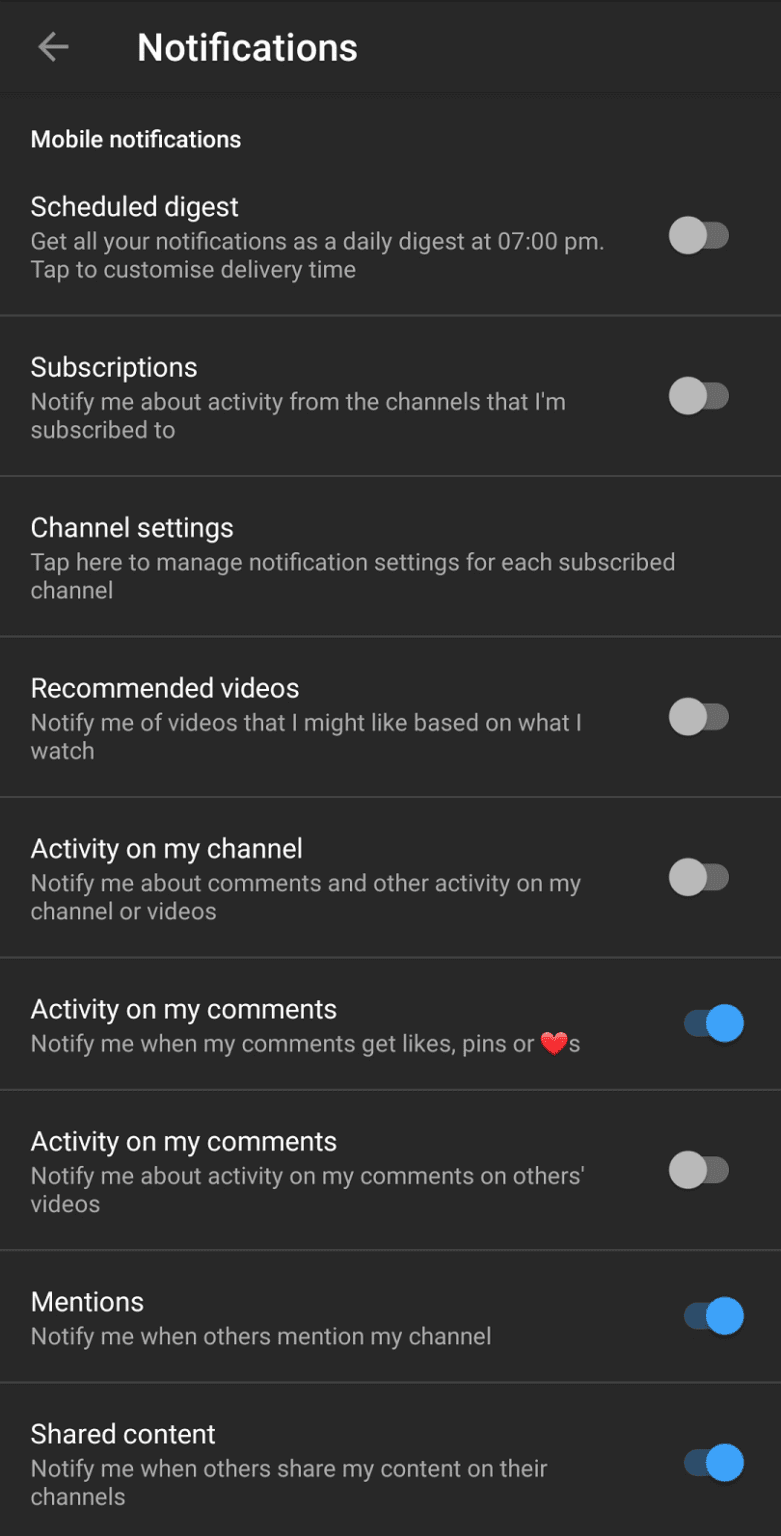Tap the Mobile notifications section header
Viewport: 781px width, 1536px height.
(x=135, y=139)
